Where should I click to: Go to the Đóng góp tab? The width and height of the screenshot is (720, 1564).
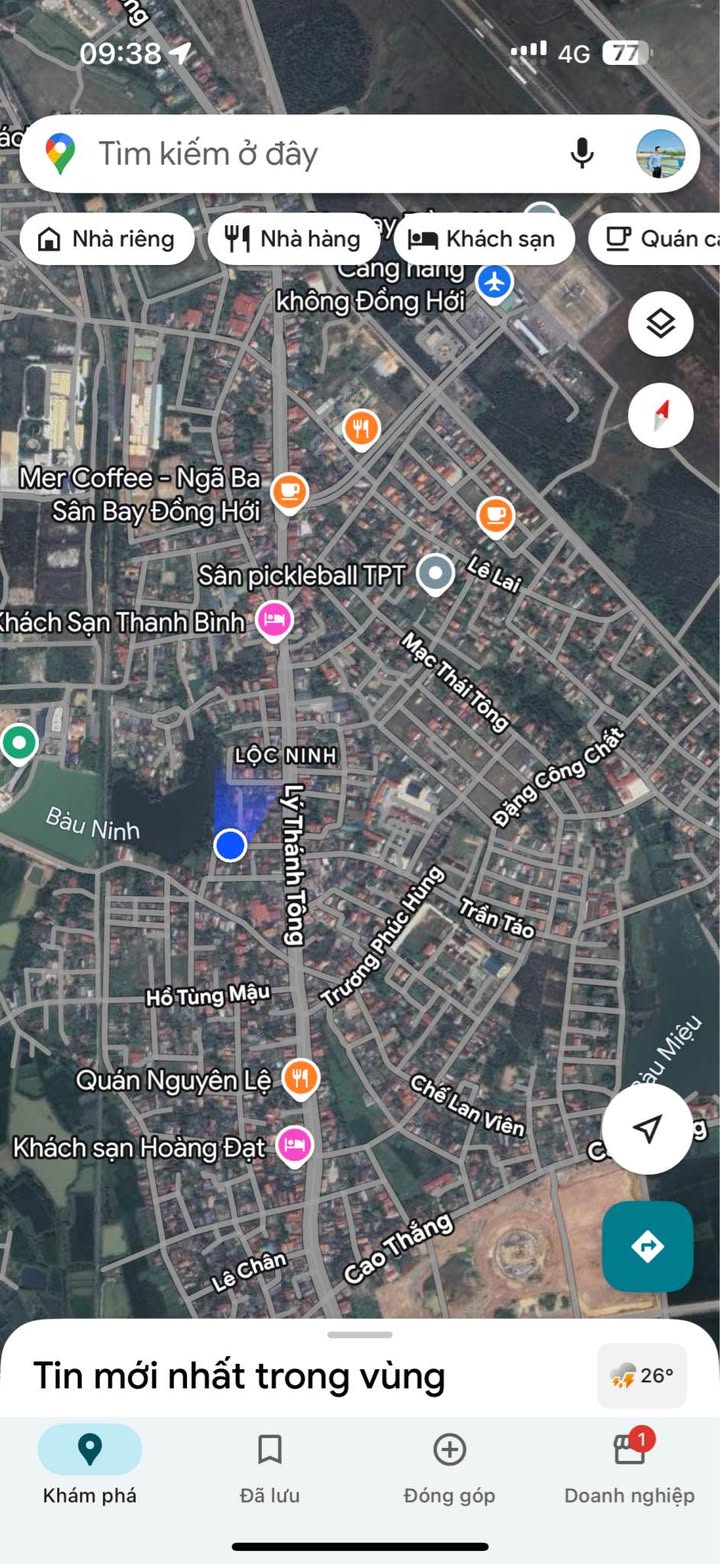tap(449, 1465)
